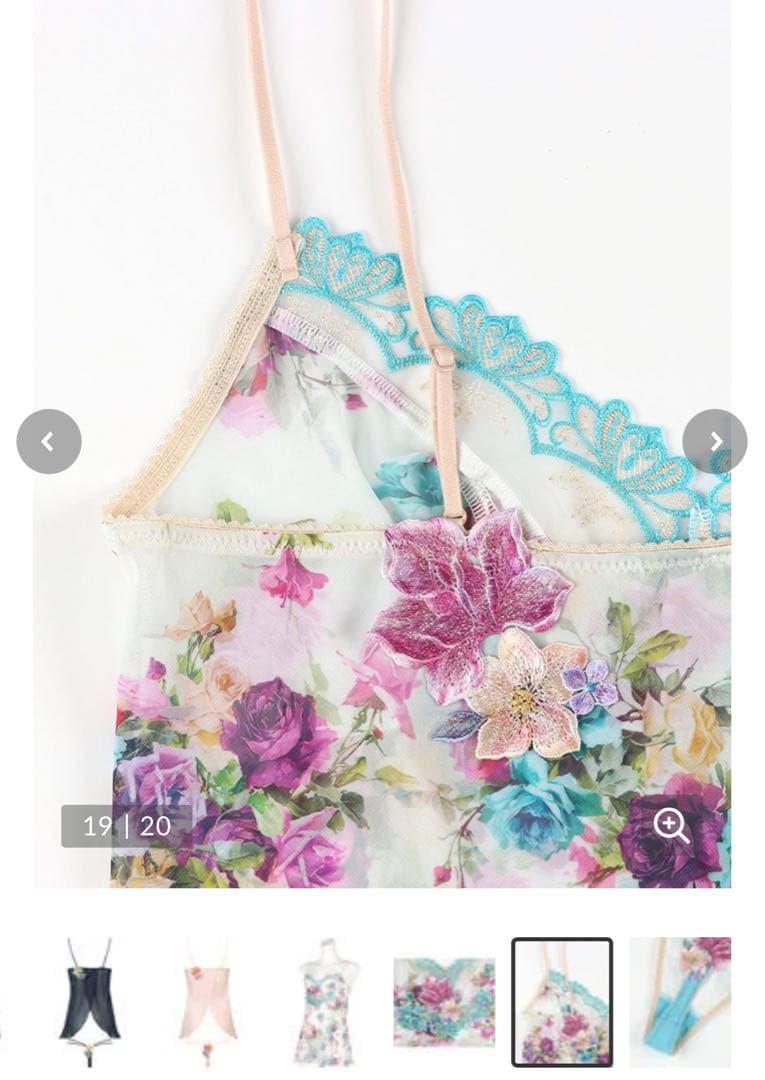The height and width of the screenshot is (1080, 765).
Task: View the floral fabric close-up thumbnail
Action: pyautogui.click(x=443, y=1001)
